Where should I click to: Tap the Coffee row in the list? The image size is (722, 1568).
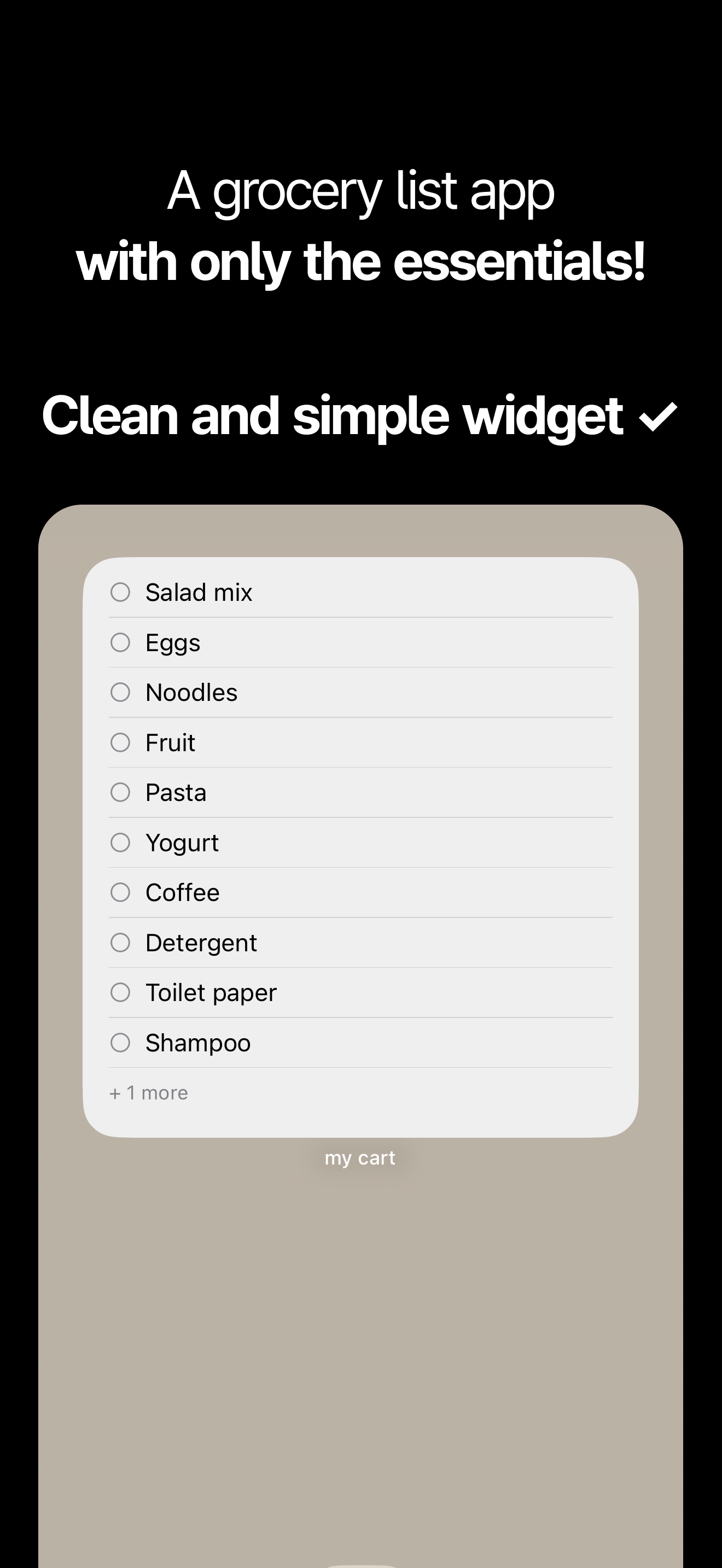coord(183,892)
